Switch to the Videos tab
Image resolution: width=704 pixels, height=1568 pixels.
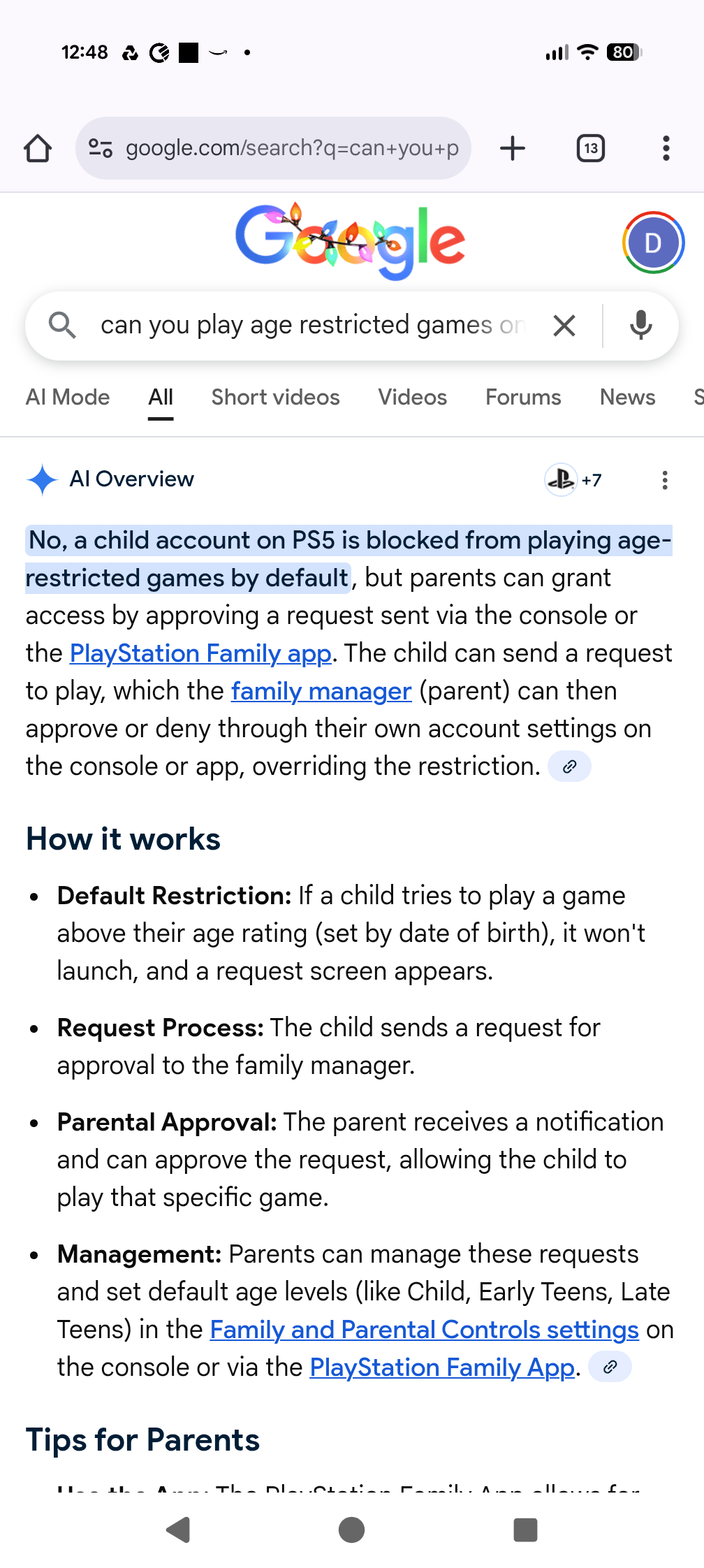(412, 398)
